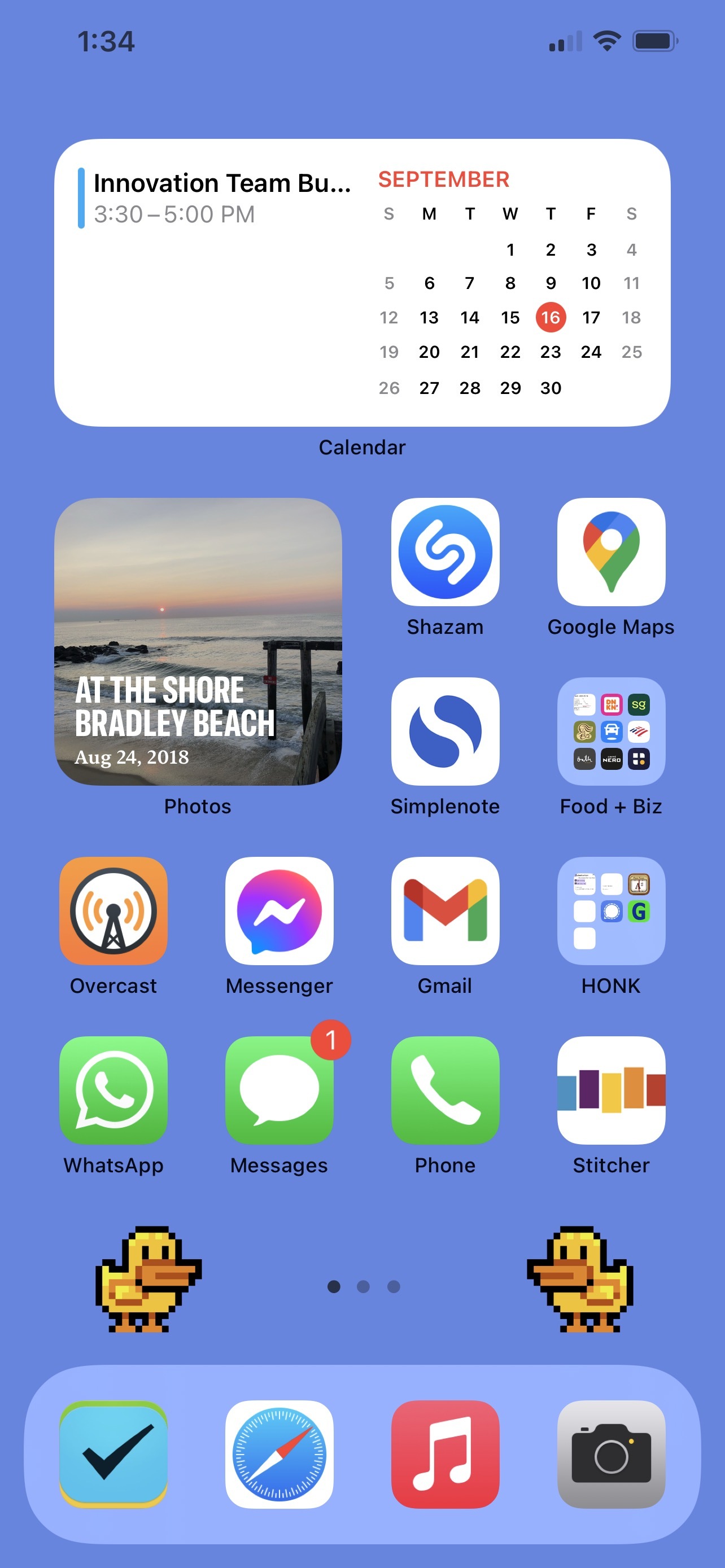725x1568 pixels.
Task: Open Gmail
Action: tap(445, 910)
